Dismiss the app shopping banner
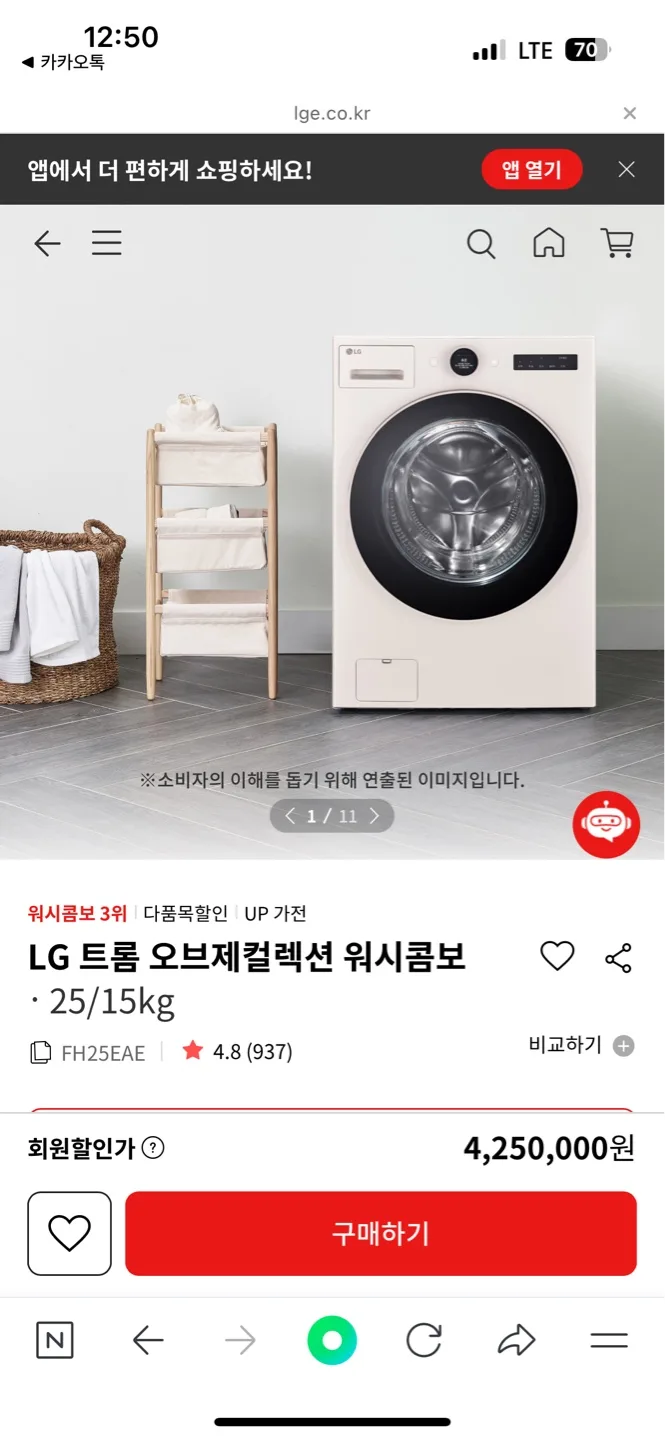This screenshot has height=1440, width=665. click(x=626, y=170)
